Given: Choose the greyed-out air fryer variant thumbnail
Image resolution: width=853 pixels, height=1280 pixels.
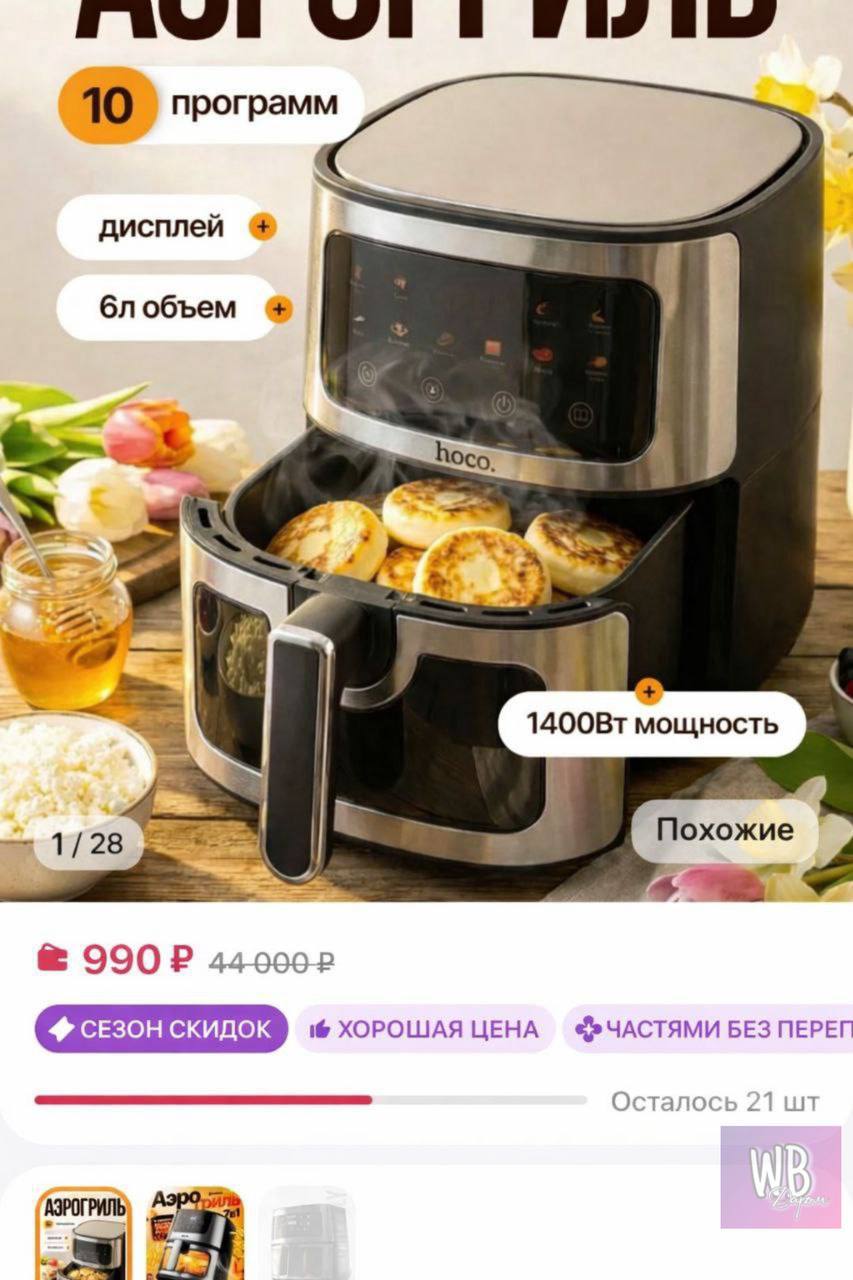Looking at the screenshot, I should [307, 1233].
